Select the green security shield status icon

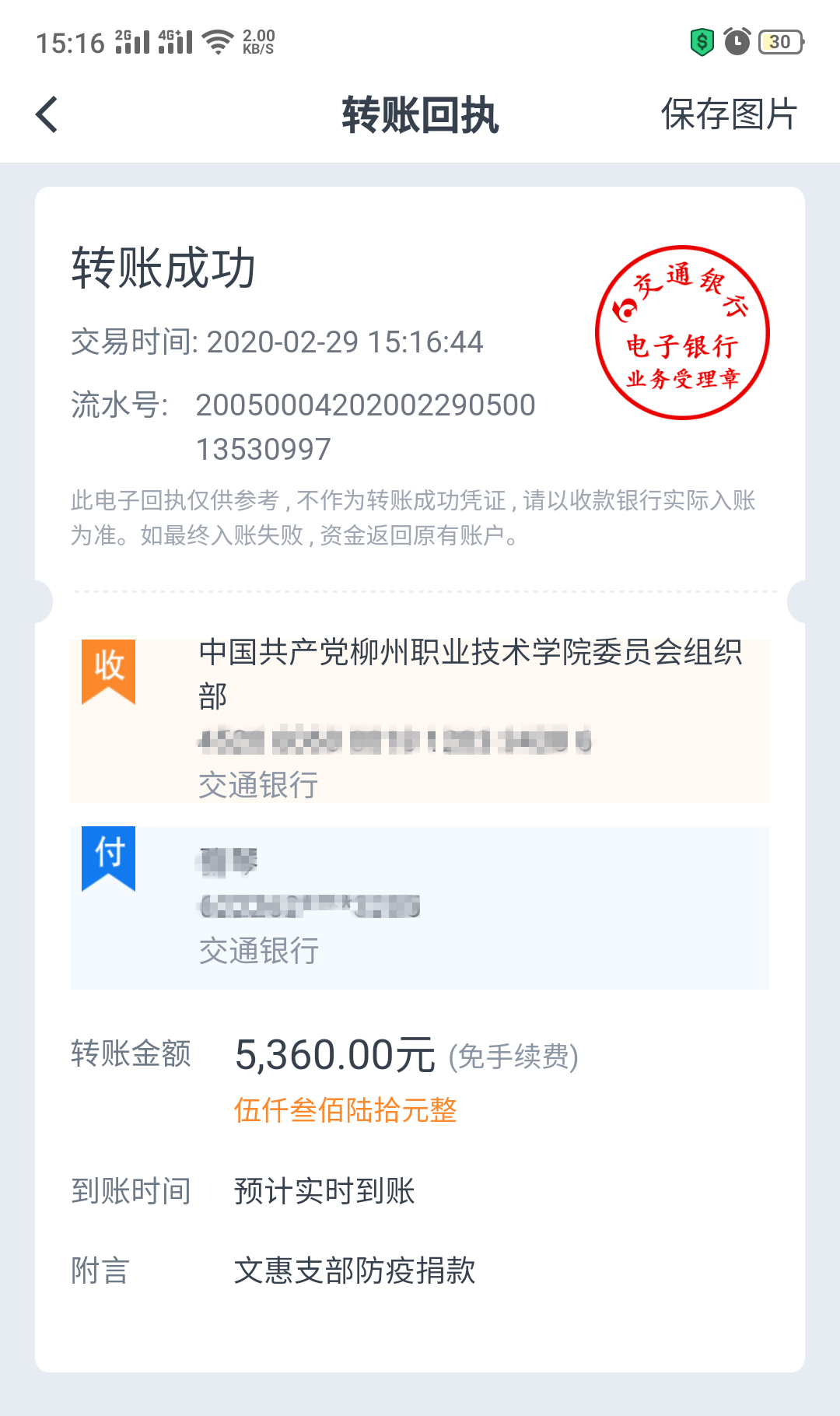pos(701,43)
